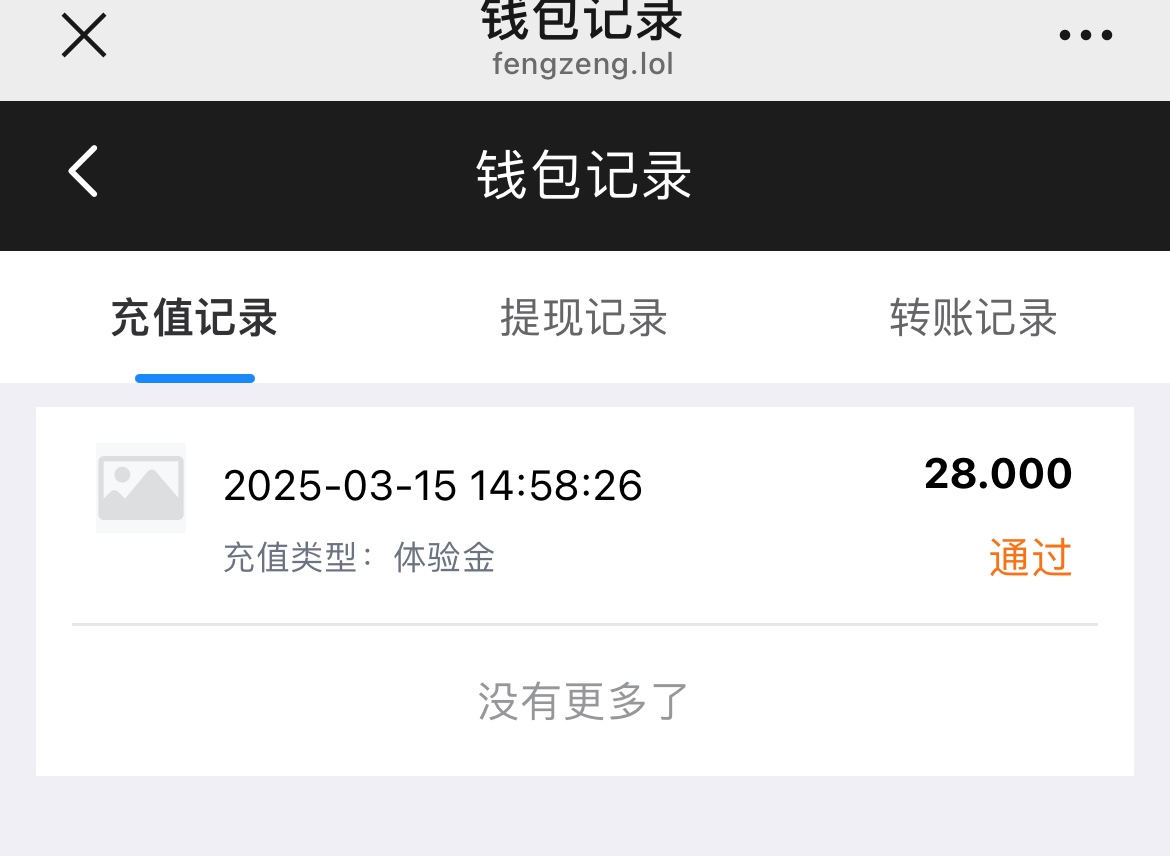Switch to the 提现记录 tab
1170x856 pixels.
click(583, 320)
